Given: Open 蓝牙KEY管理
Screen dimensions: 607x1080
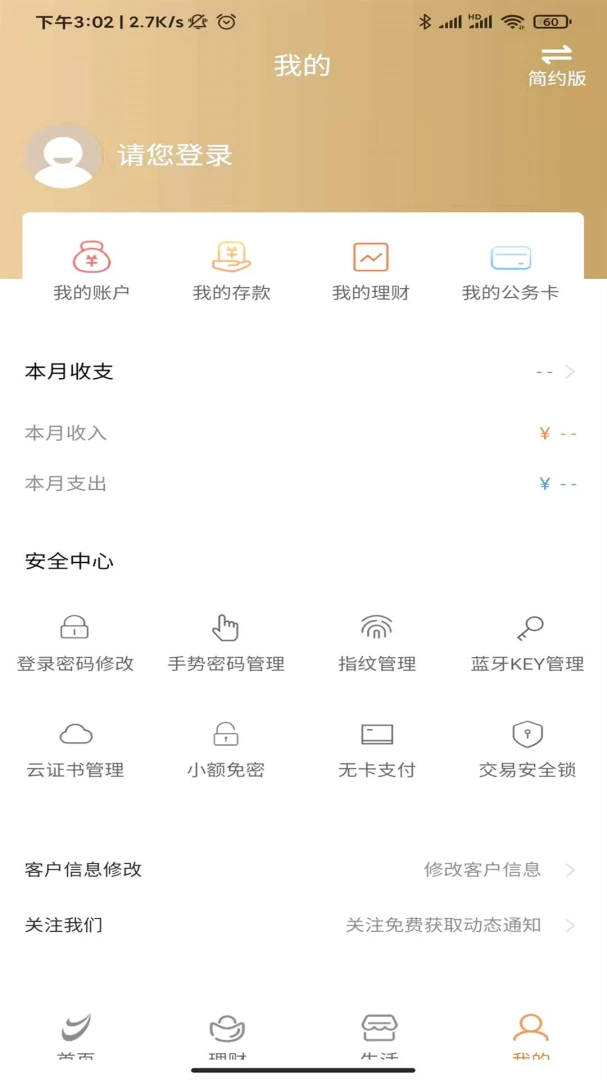Looking at the screenshot, I should click(528, 643).
